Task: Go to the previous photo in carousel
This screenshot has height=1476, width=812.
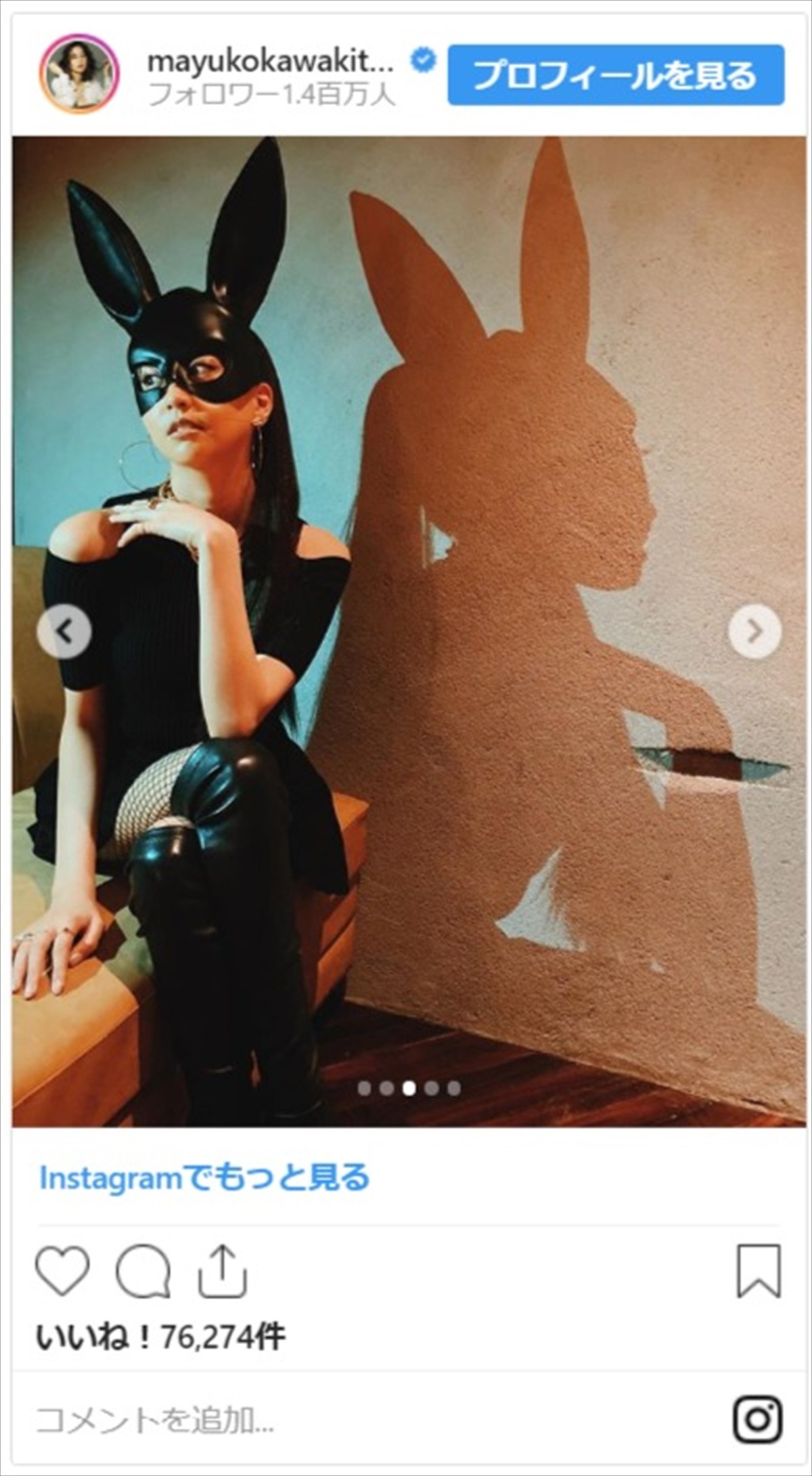Action: point(64,631)
